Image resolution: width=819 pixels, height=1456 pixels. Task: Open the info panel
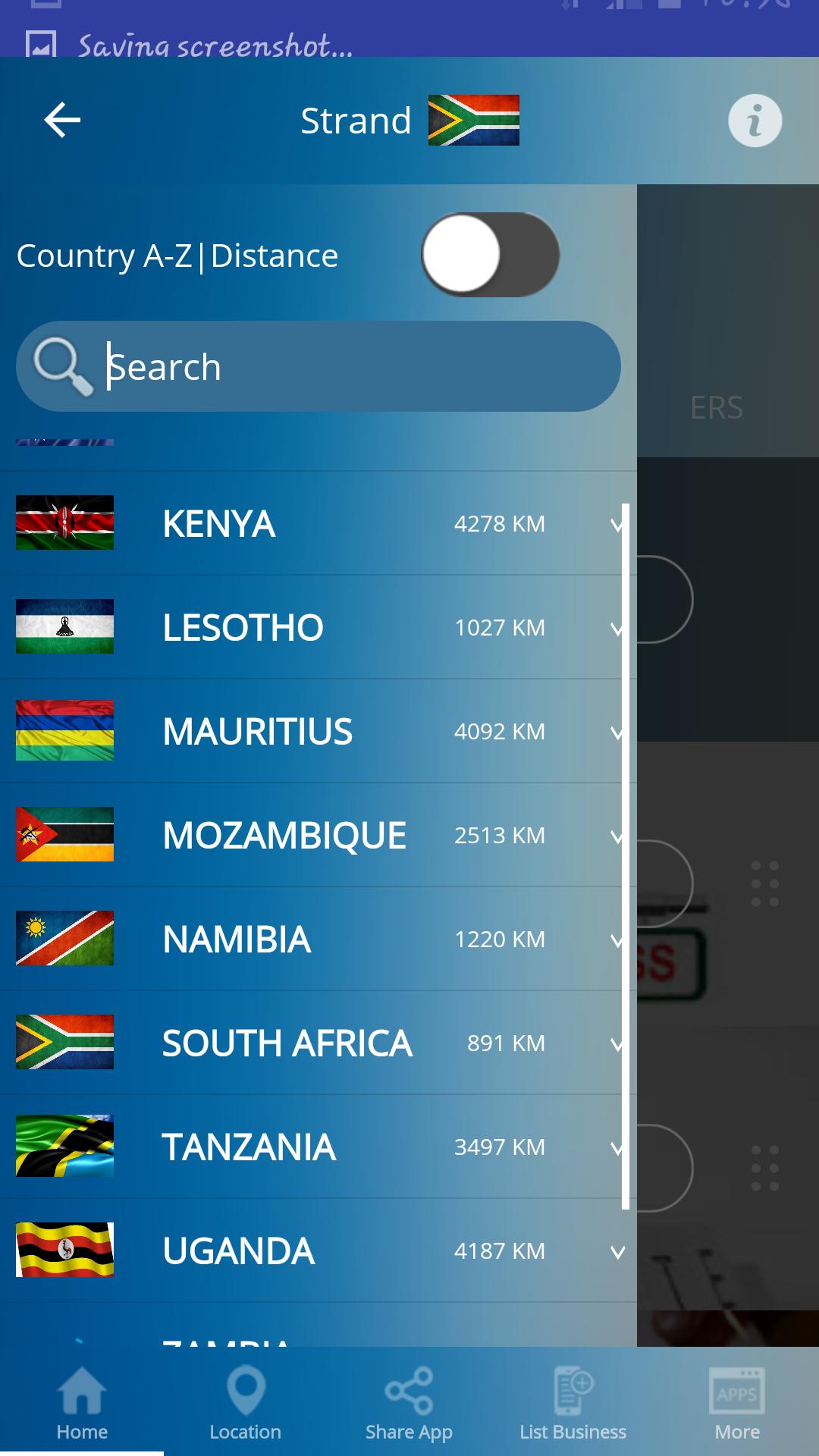754,119
